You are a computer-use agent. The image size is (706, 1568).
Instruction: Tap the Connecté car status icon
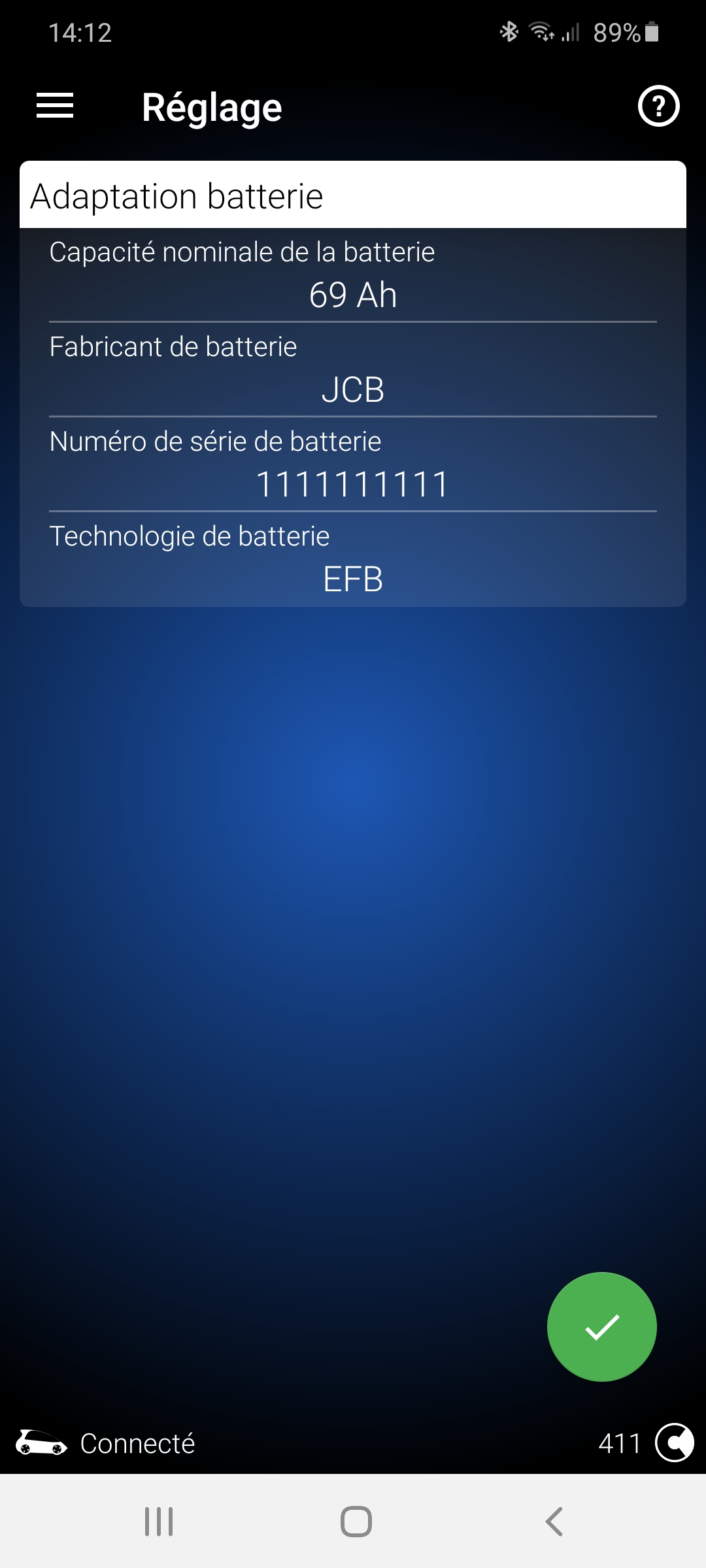point(41,1443)
